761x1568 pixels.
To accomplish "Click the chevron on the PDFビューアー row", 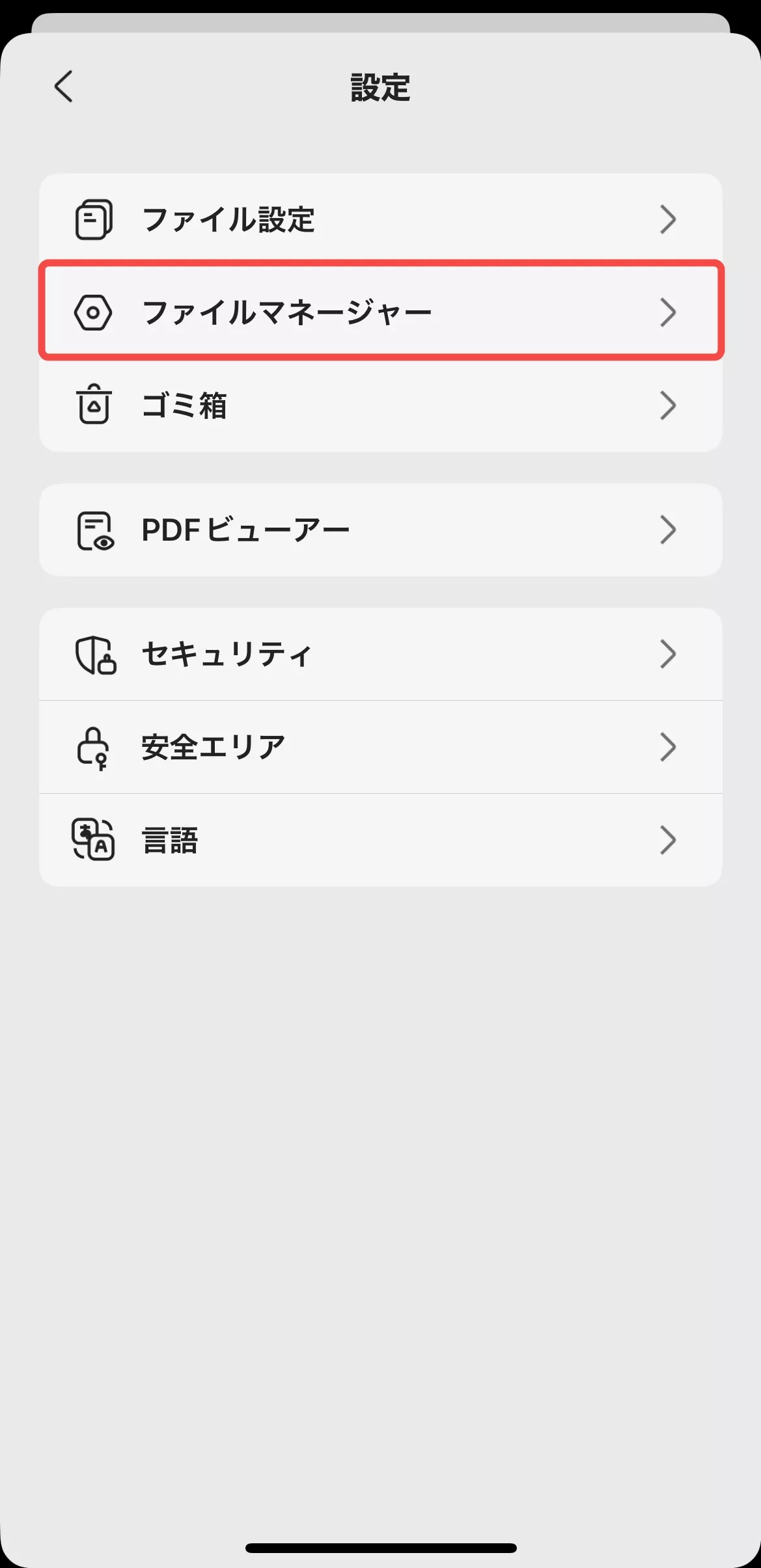I will coord(669,530).
